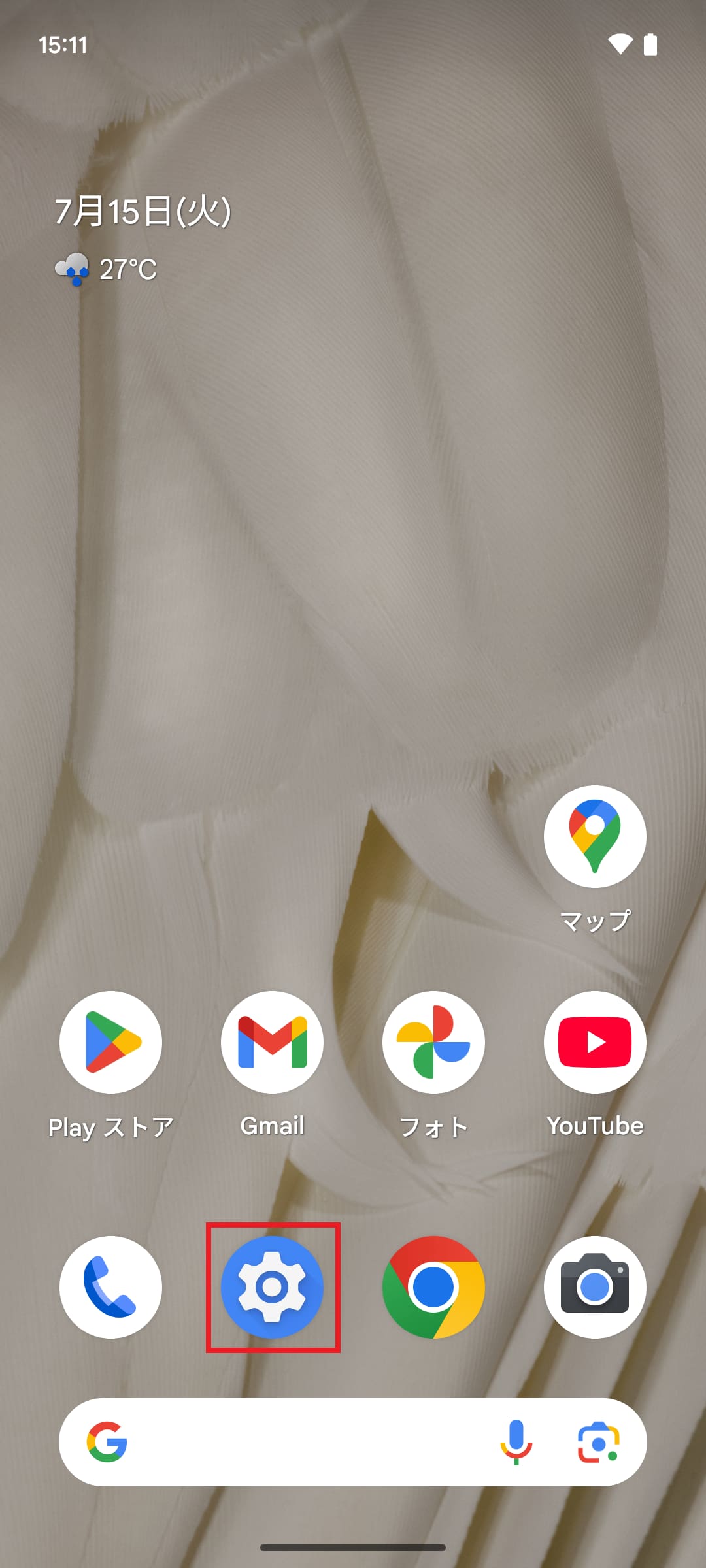Open the 7月15日(火) date widget

pos(143,212)
